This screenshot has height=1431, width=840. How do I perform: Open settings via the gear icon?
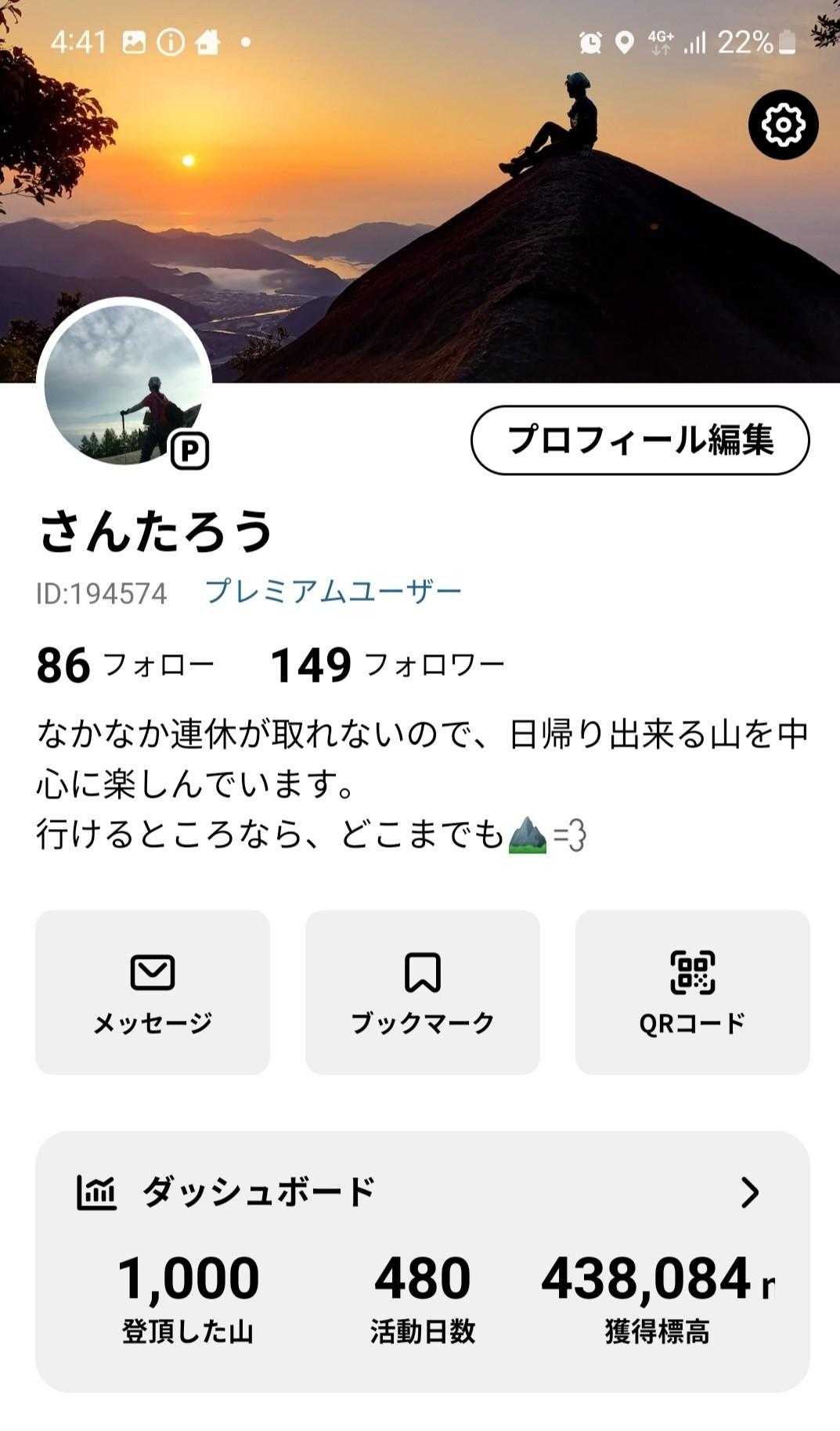click(x=783, y=125)
